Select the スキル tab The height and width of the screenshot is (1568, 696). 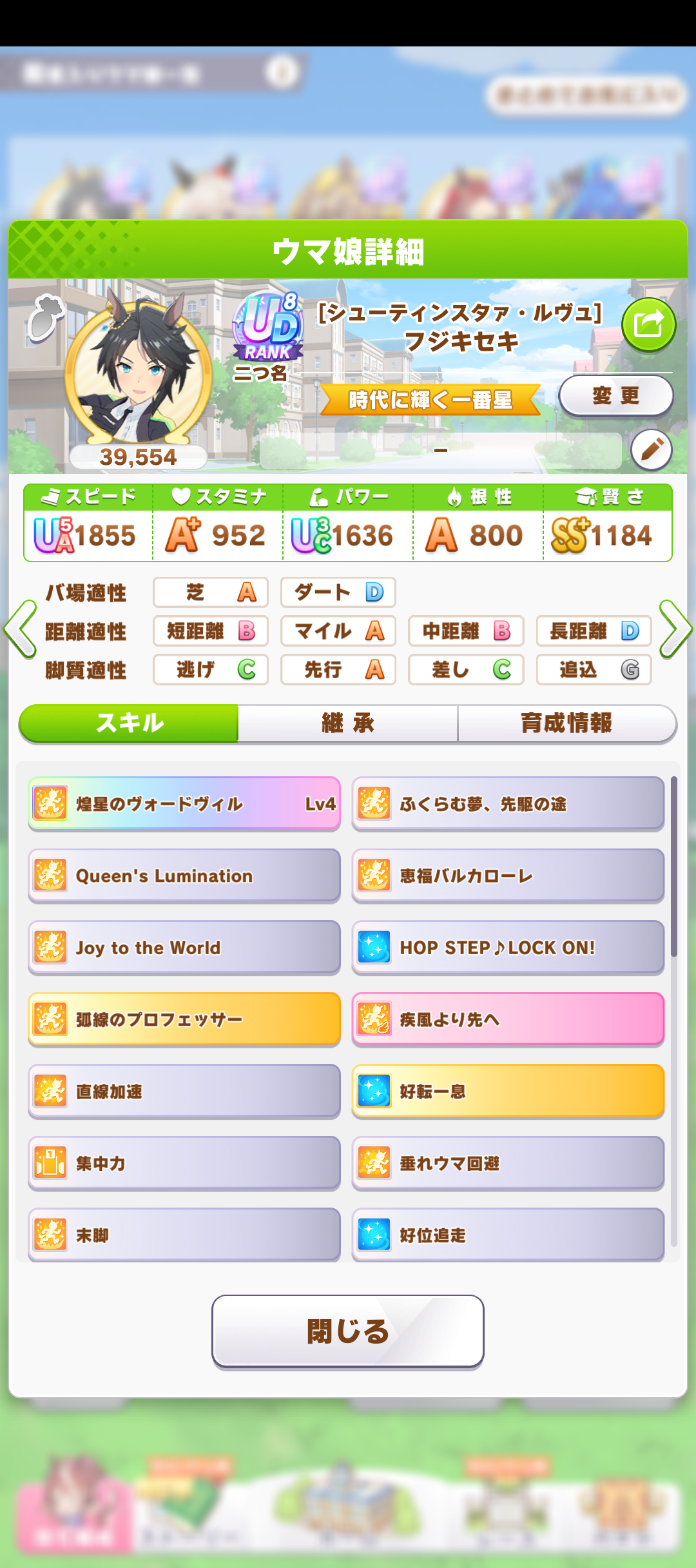click(130, 723)
